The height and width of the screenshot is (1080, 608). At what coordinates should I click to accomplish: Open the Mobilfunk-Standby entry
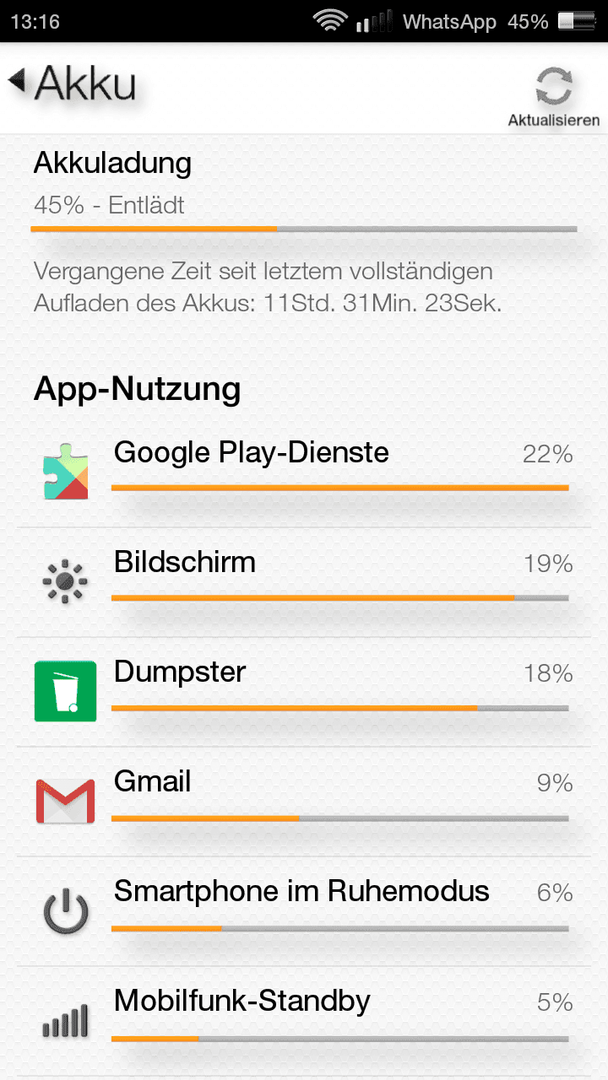tap(304, 1021)
